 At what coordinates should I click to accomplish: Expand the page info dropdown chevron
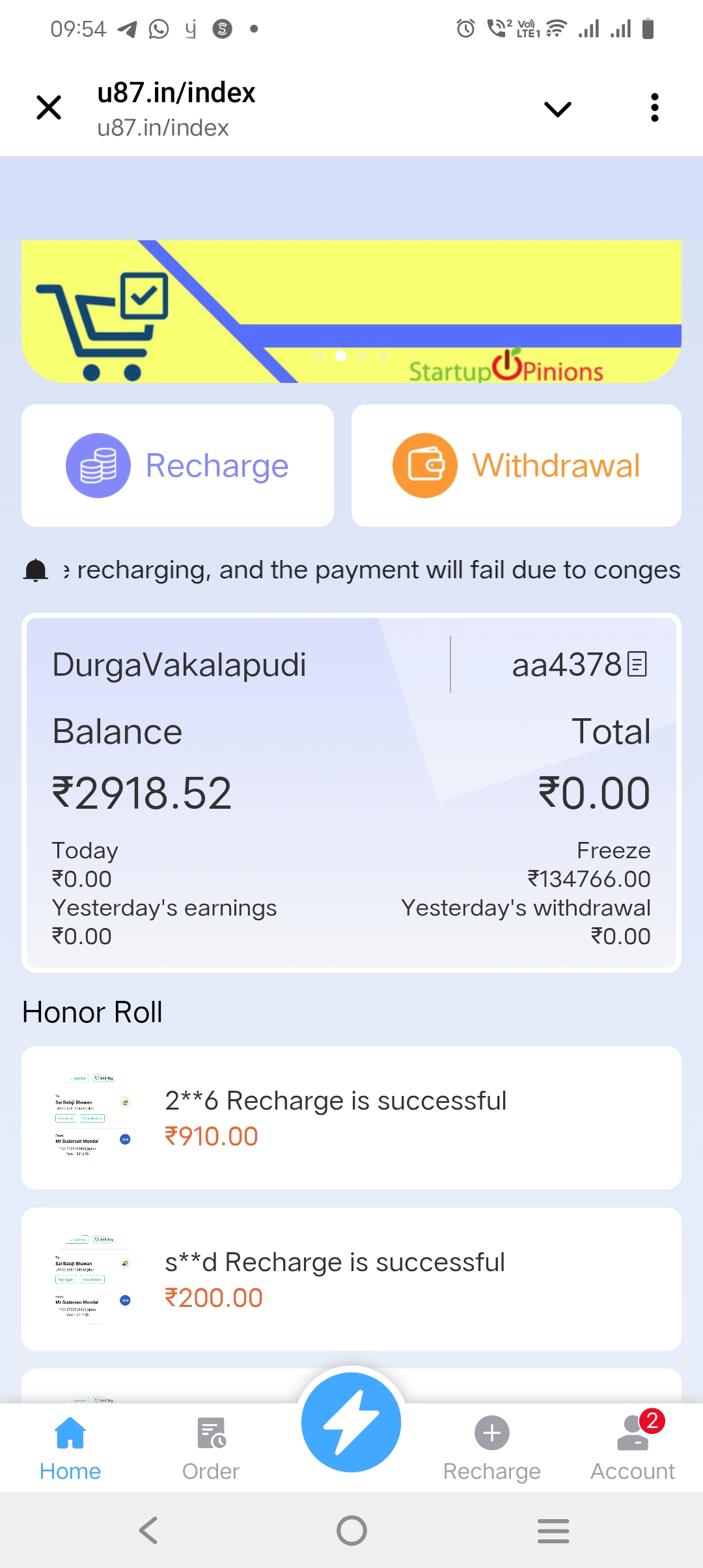click(557, 109)
